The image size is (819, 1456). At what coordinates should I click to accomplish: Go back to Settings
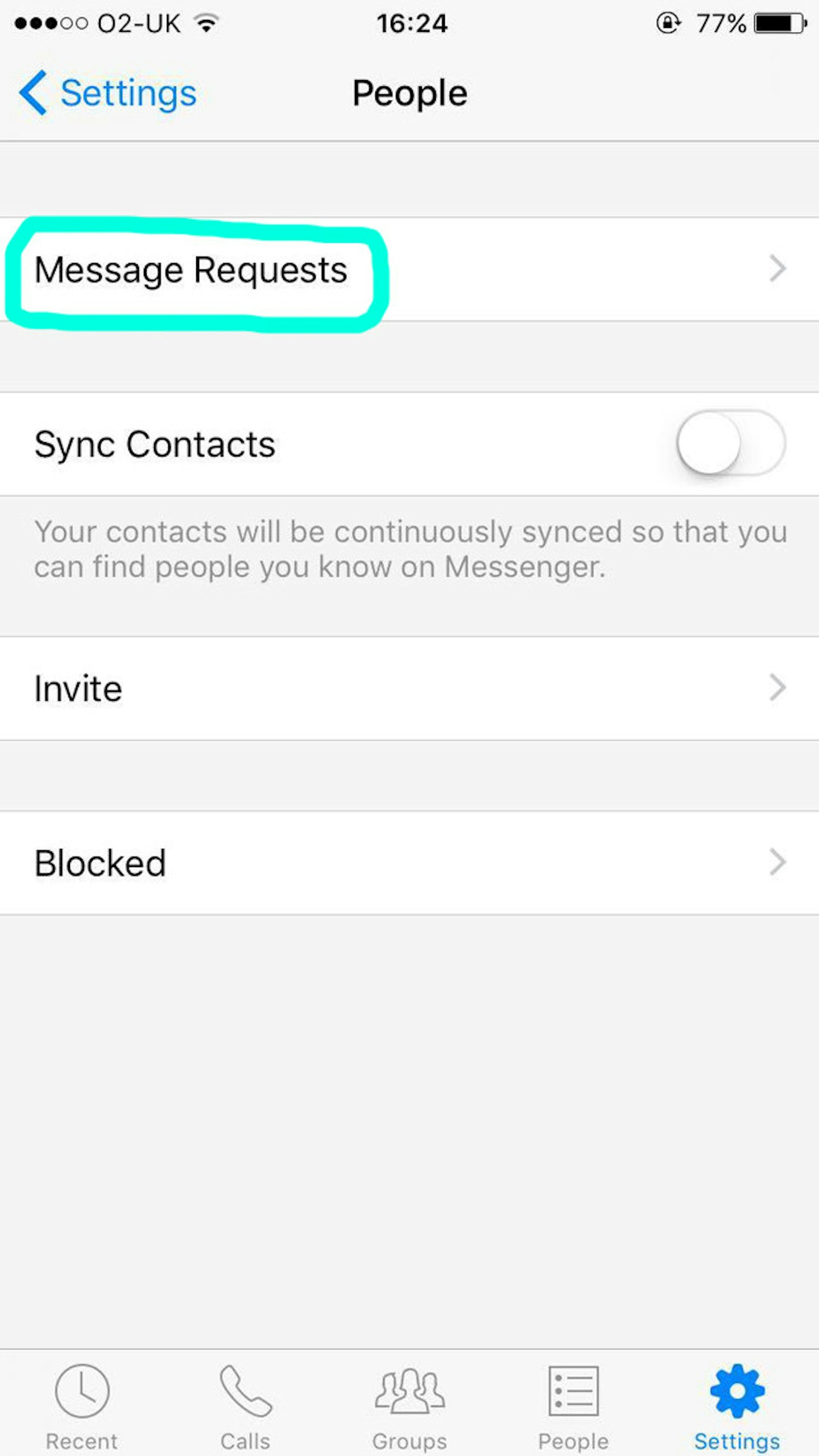coord(108,93)
